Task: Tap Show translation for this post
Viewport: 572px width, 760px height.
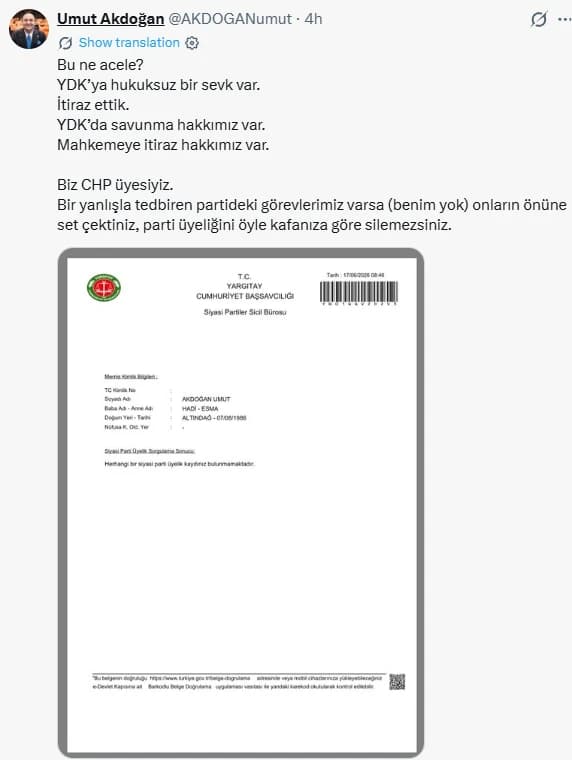Action: (x=129, y=43)
